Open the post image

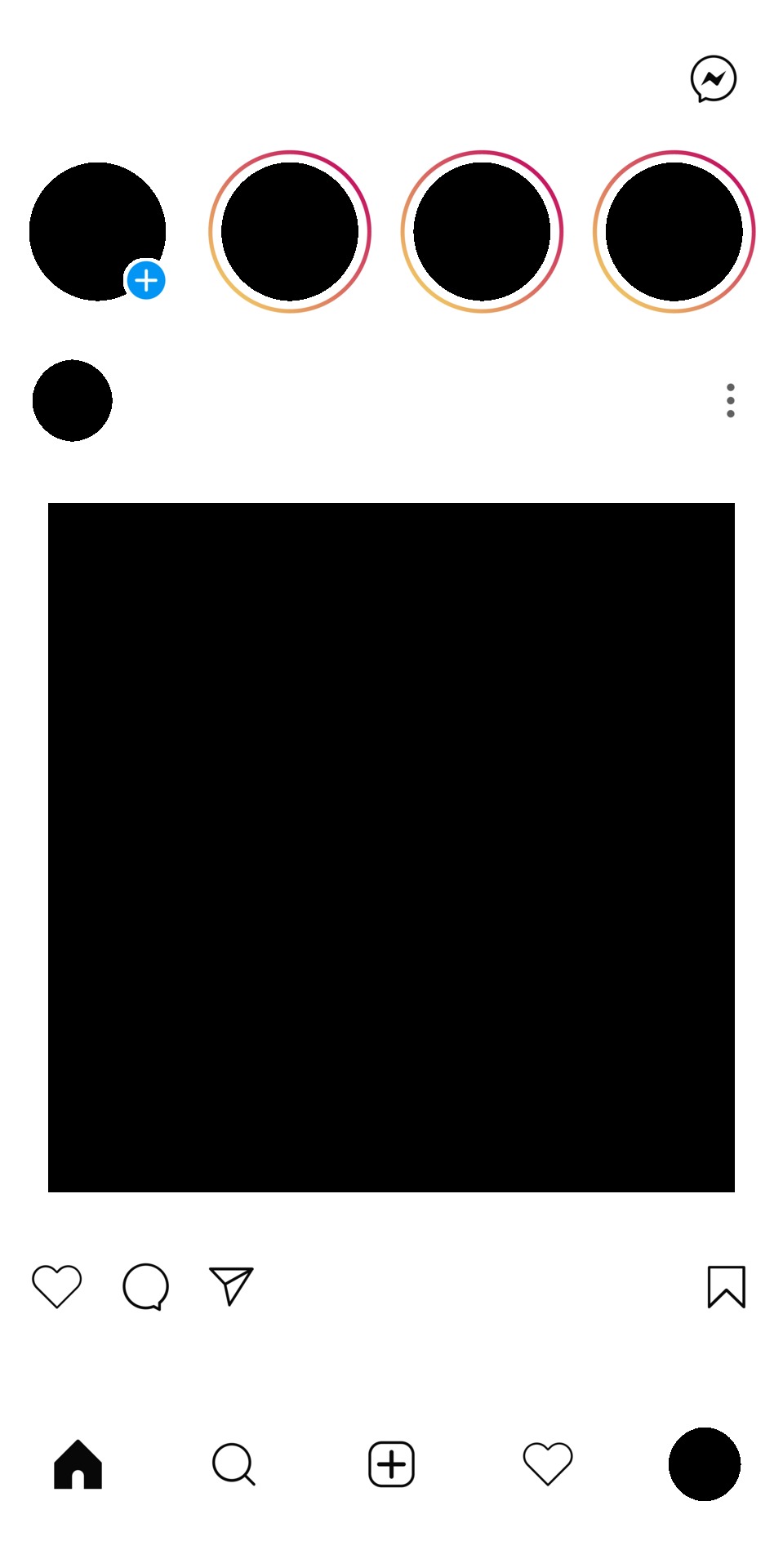[x=391, y=847]
